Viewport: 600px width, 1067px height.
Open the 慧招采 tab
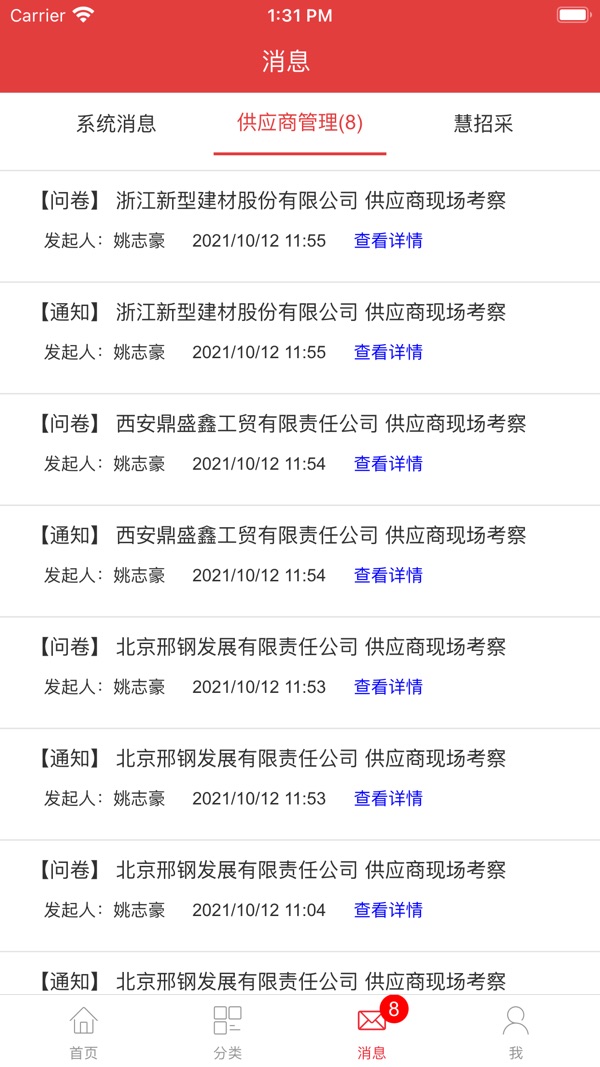click(483, 124)
